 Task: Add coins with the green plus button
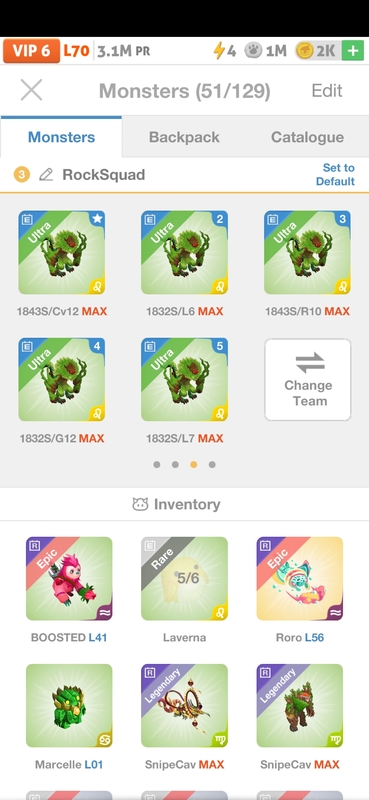point(353,51)
